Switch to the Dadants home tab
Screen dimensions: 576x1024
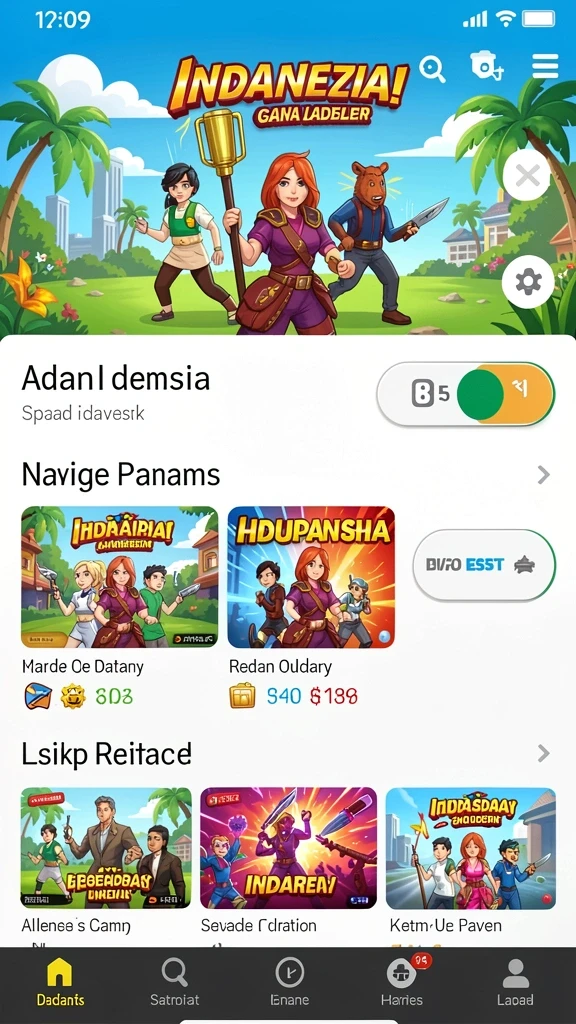(60, 982)
